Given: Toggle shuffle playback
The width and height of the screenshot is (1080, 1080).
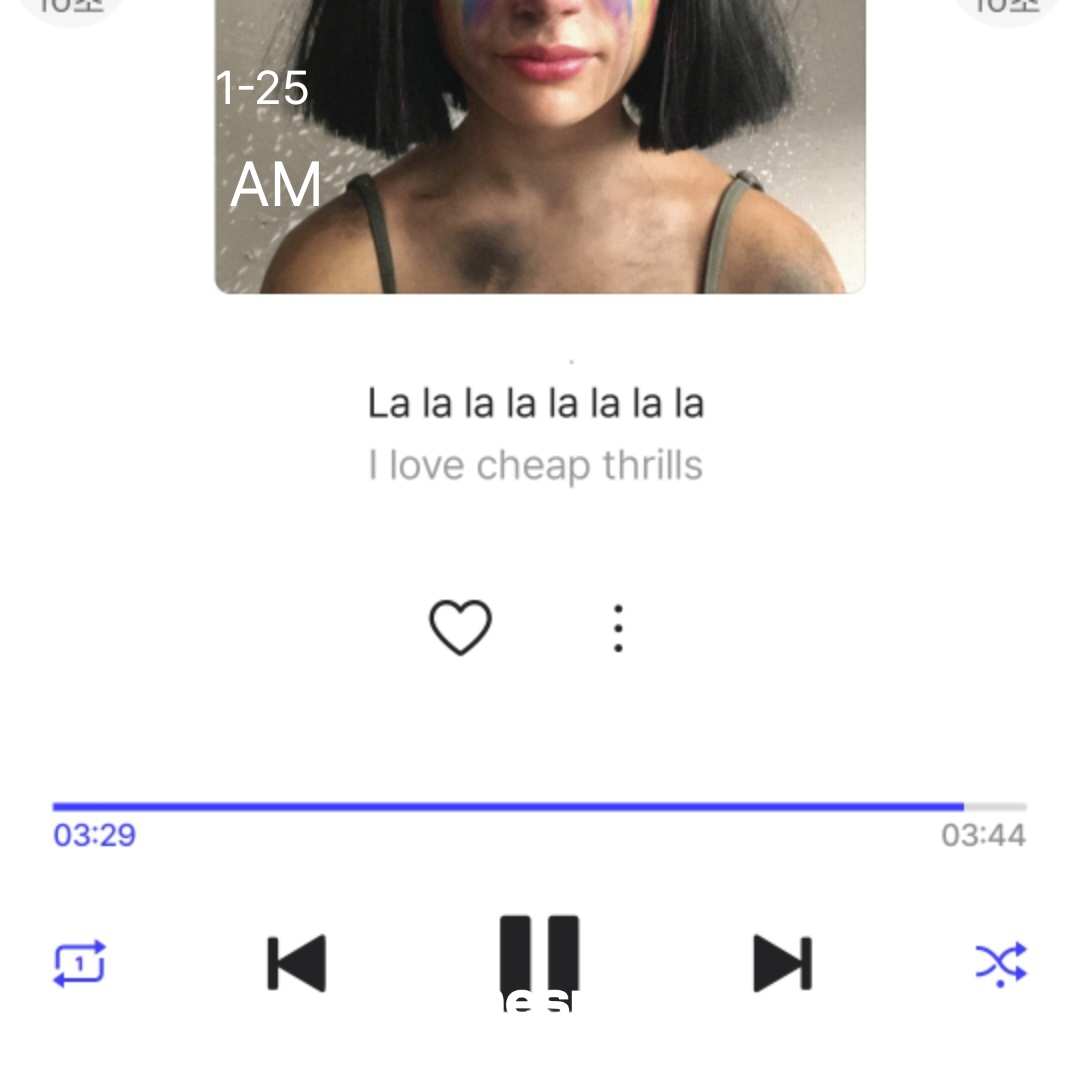Looking at the screenshot, I should pos(1000,963).
